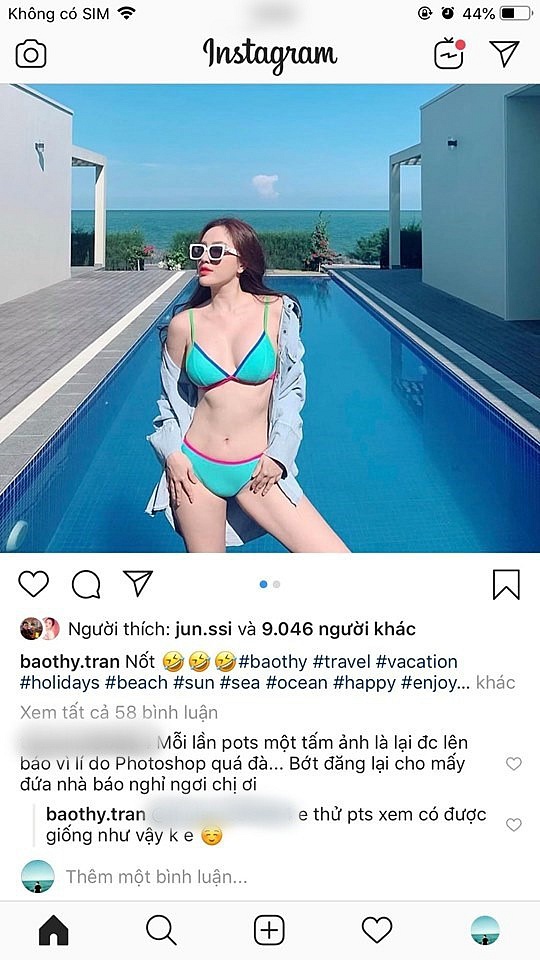
Task: Switch to the Search tab
Action: (161, 931)
